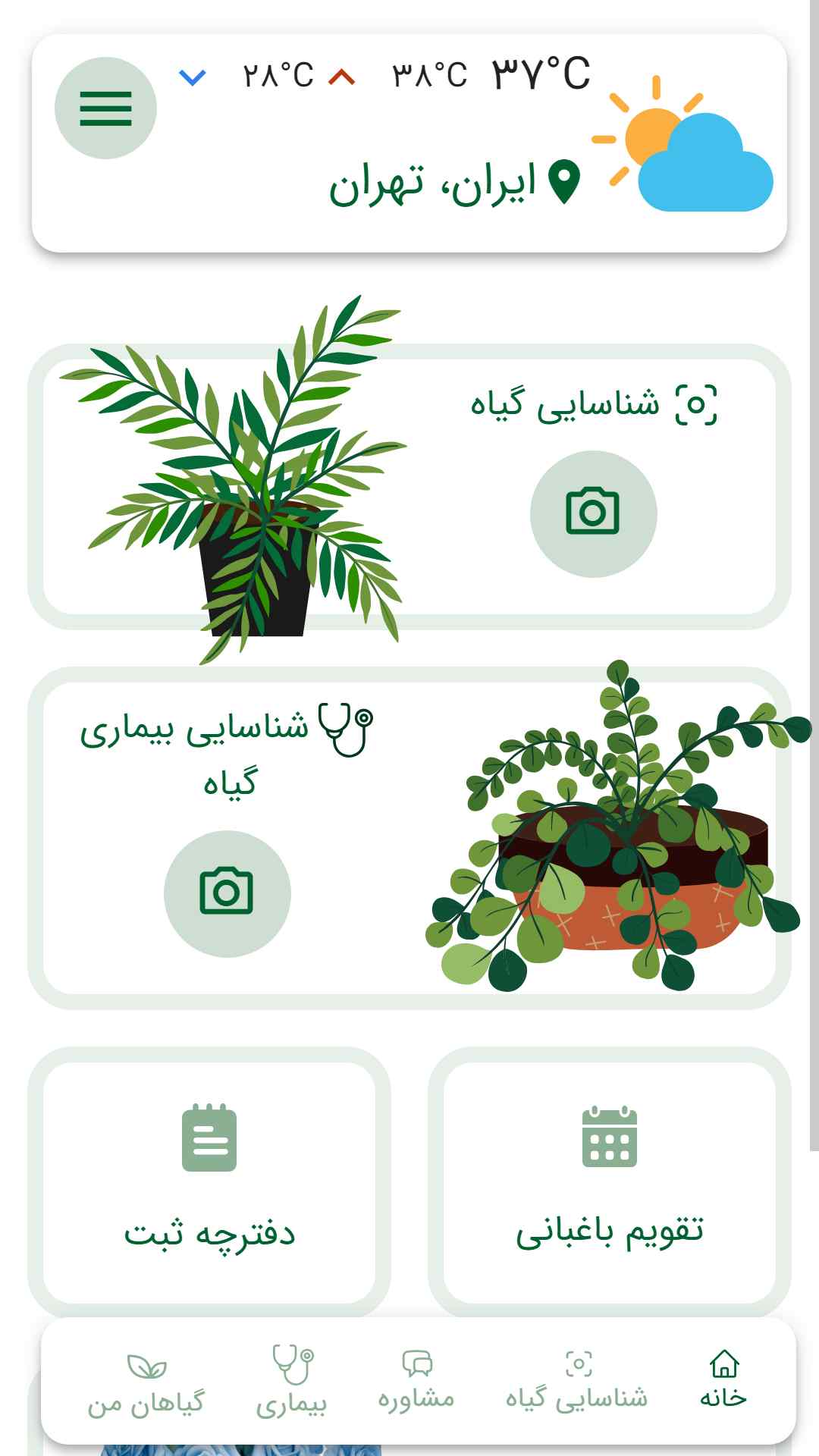Switch to the مشاوره tab
The width and height of the screenshot is (819, 1456).
point(416,1380)
